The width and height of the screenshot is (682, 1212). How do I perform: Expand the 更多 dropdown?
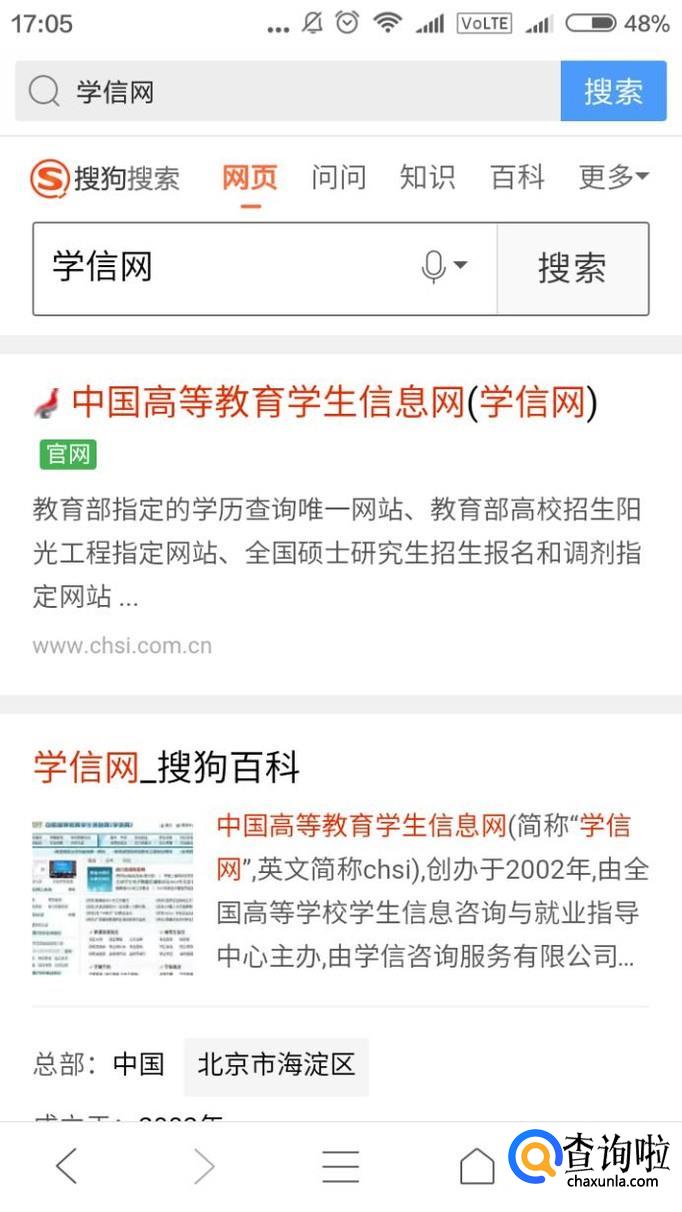coord(614,178)
